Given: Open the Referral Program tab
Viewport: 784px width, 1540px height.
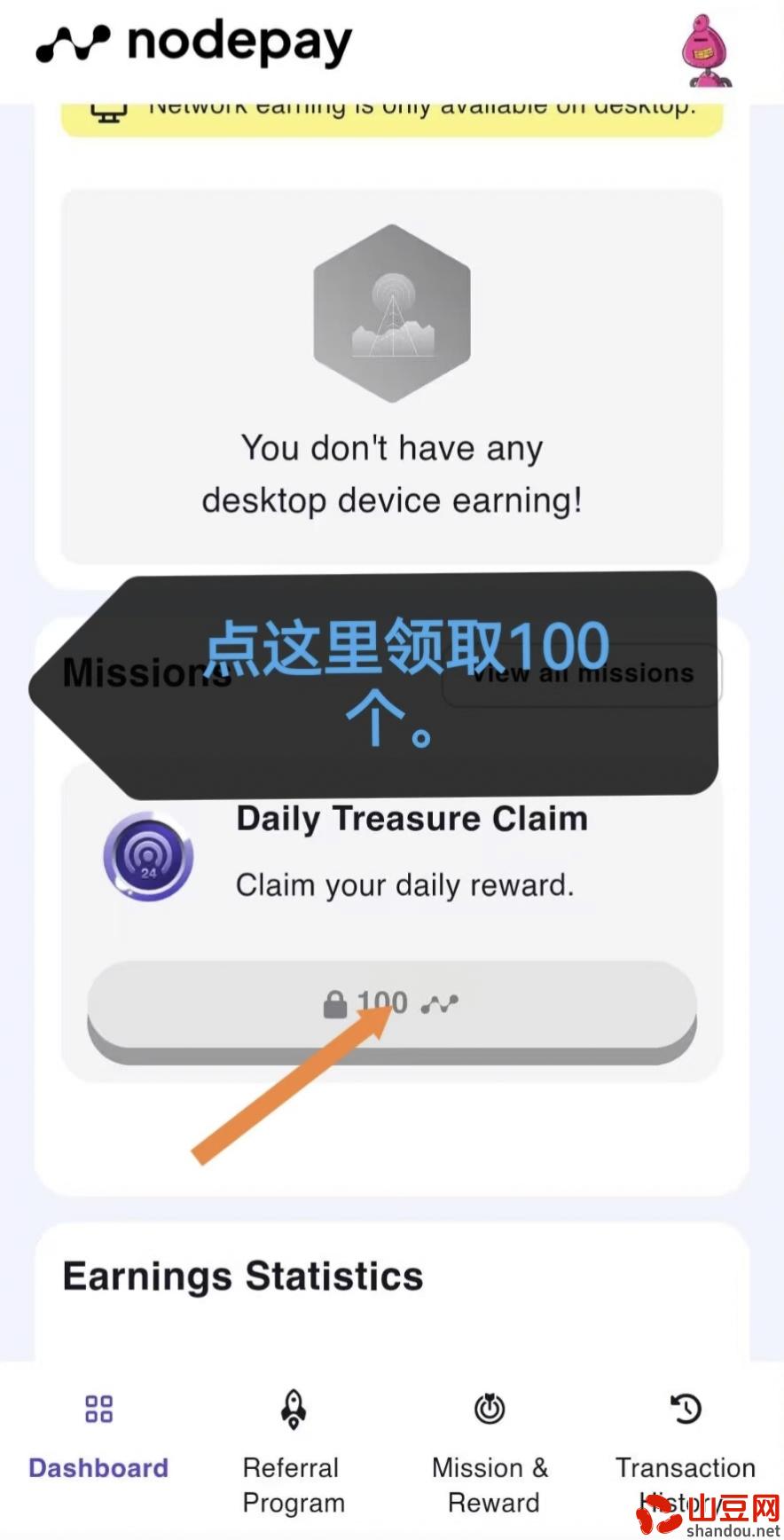Looking at the screenshot, I should click(293, 1450).
